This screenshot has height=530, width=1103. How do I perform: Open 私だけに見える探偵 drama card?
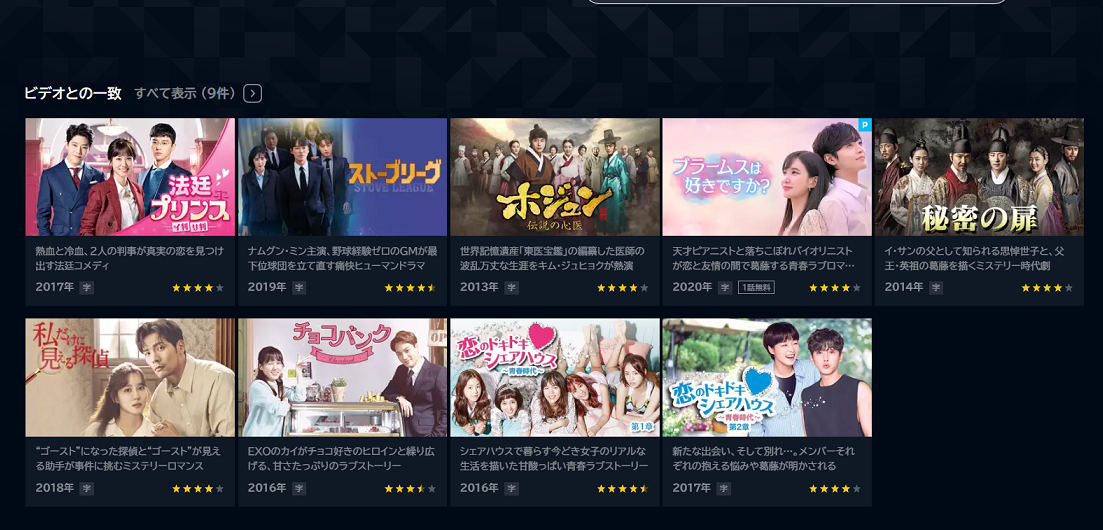pos(130,377)
